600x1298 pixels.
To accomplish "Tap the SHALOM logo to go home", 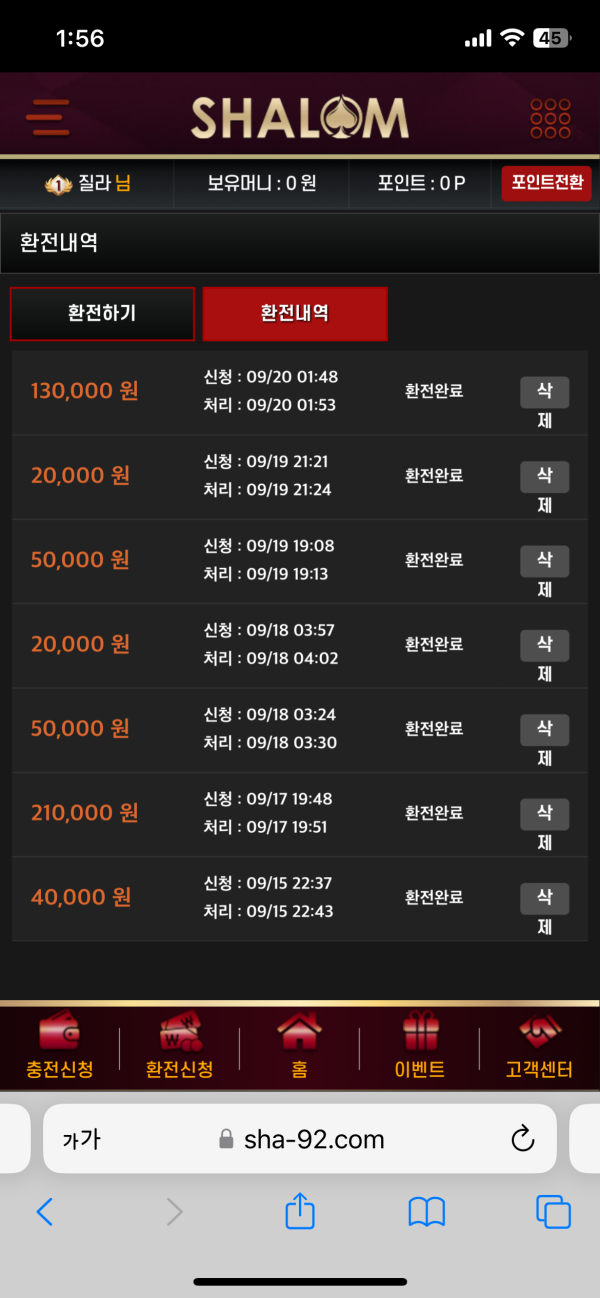I will pos(300,118).
